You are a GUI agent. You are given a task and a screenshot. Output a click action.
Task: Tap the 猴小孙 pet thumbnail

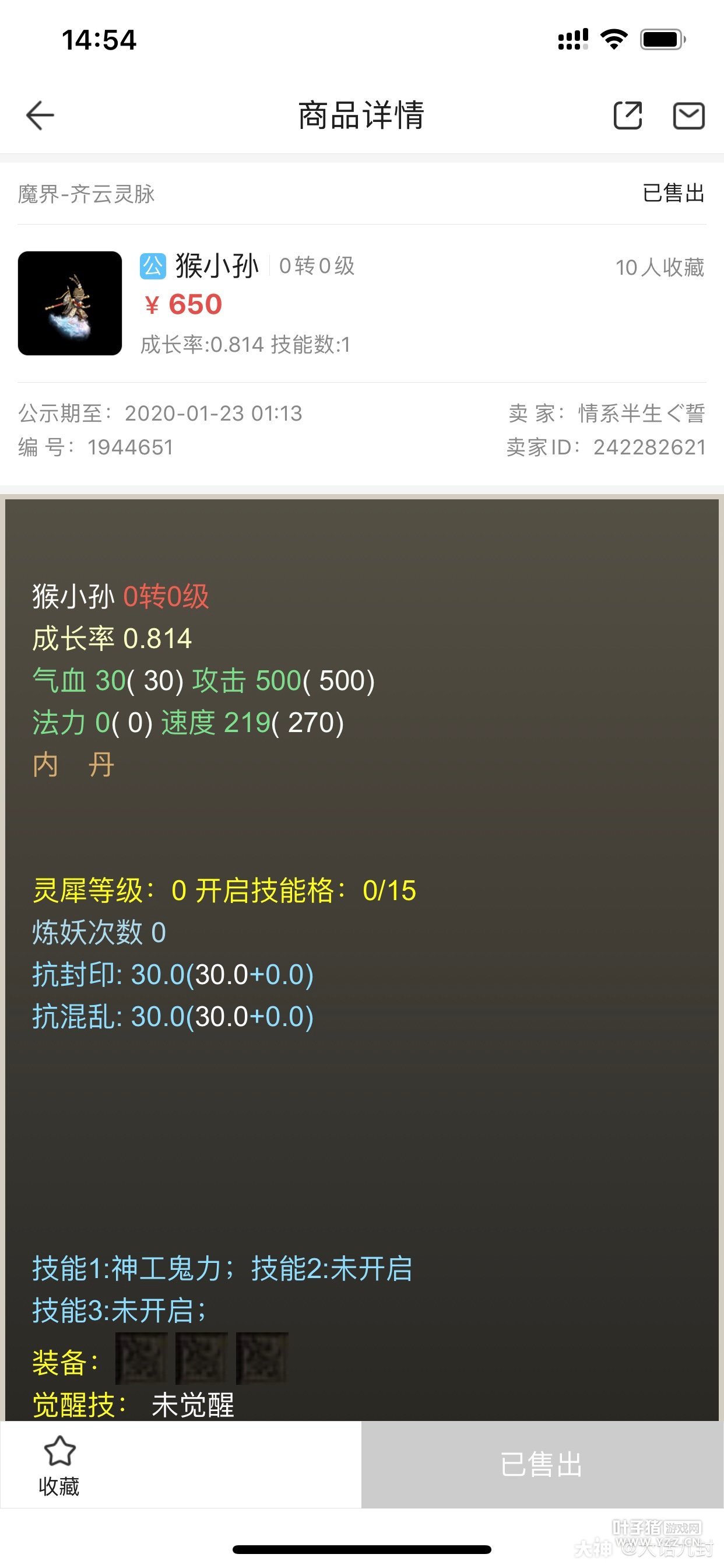pos(70,303)
